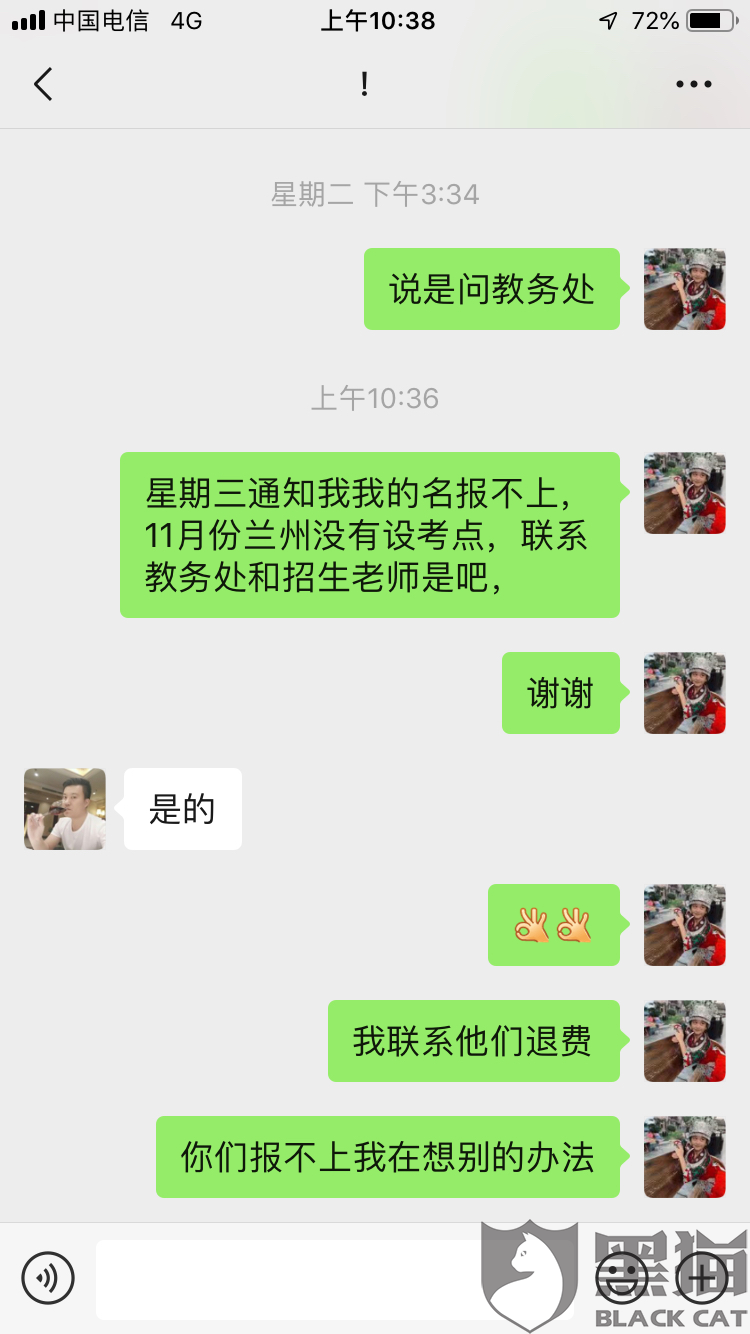Image resolution: width=750 pixels, height=1334 pixels.
Task: Open the emoji picker
Action: click(x=621, y=1278)
